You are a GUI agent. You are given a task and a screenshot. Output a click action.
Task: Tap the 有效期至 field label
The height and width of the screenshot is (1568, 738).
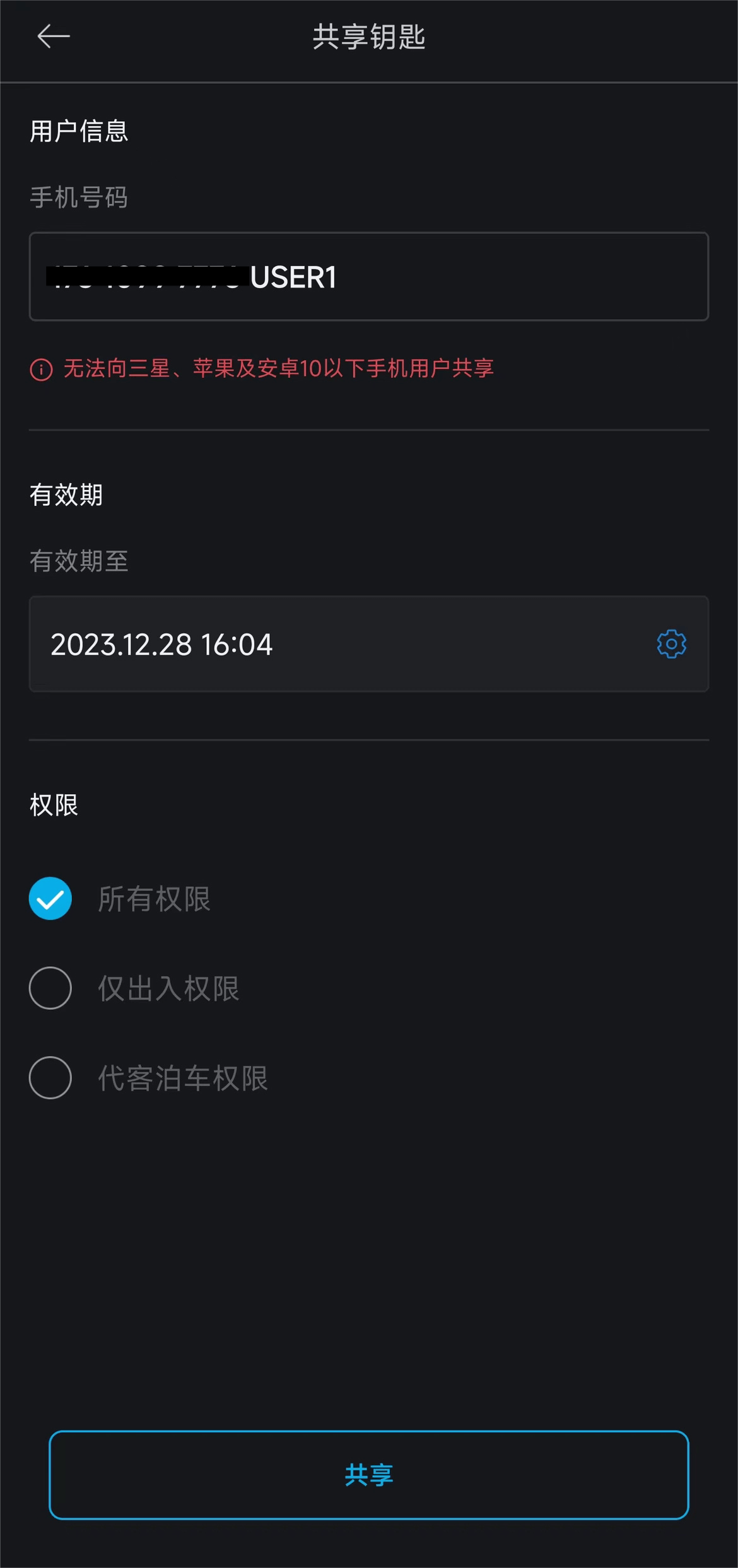79,561
